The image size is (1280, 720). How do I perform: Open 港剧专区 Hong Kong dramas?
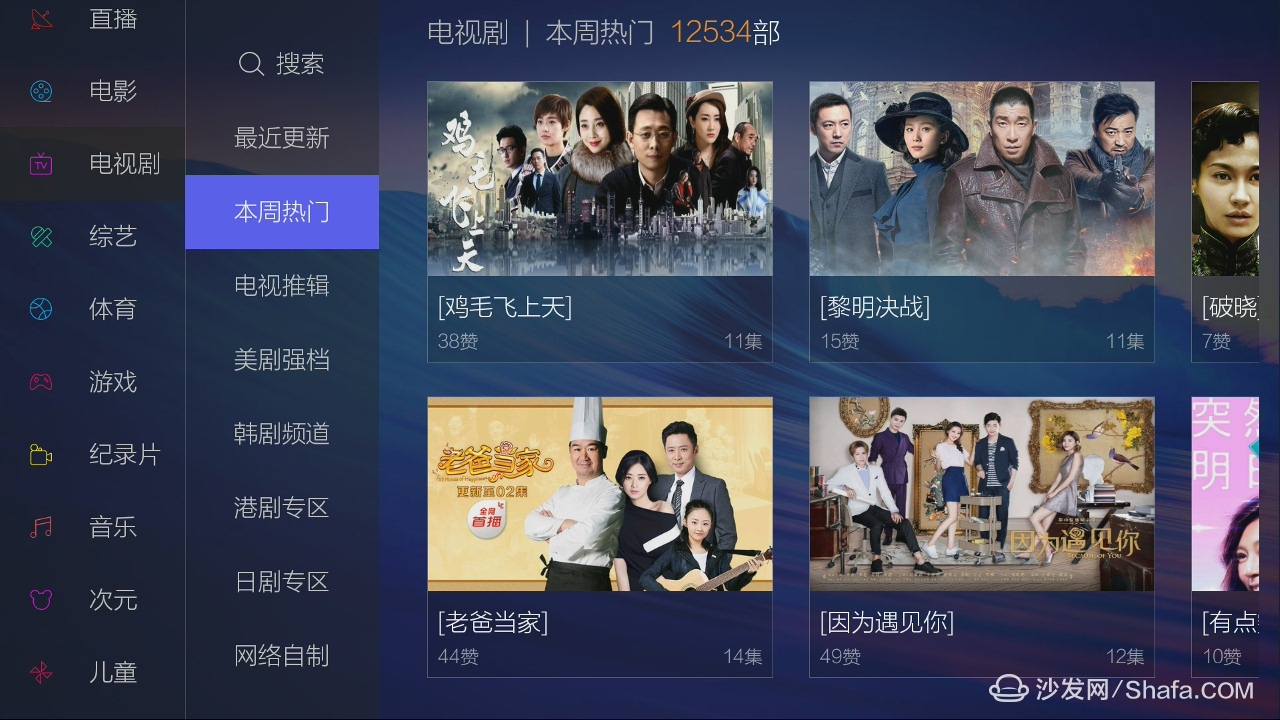(282, 508)
